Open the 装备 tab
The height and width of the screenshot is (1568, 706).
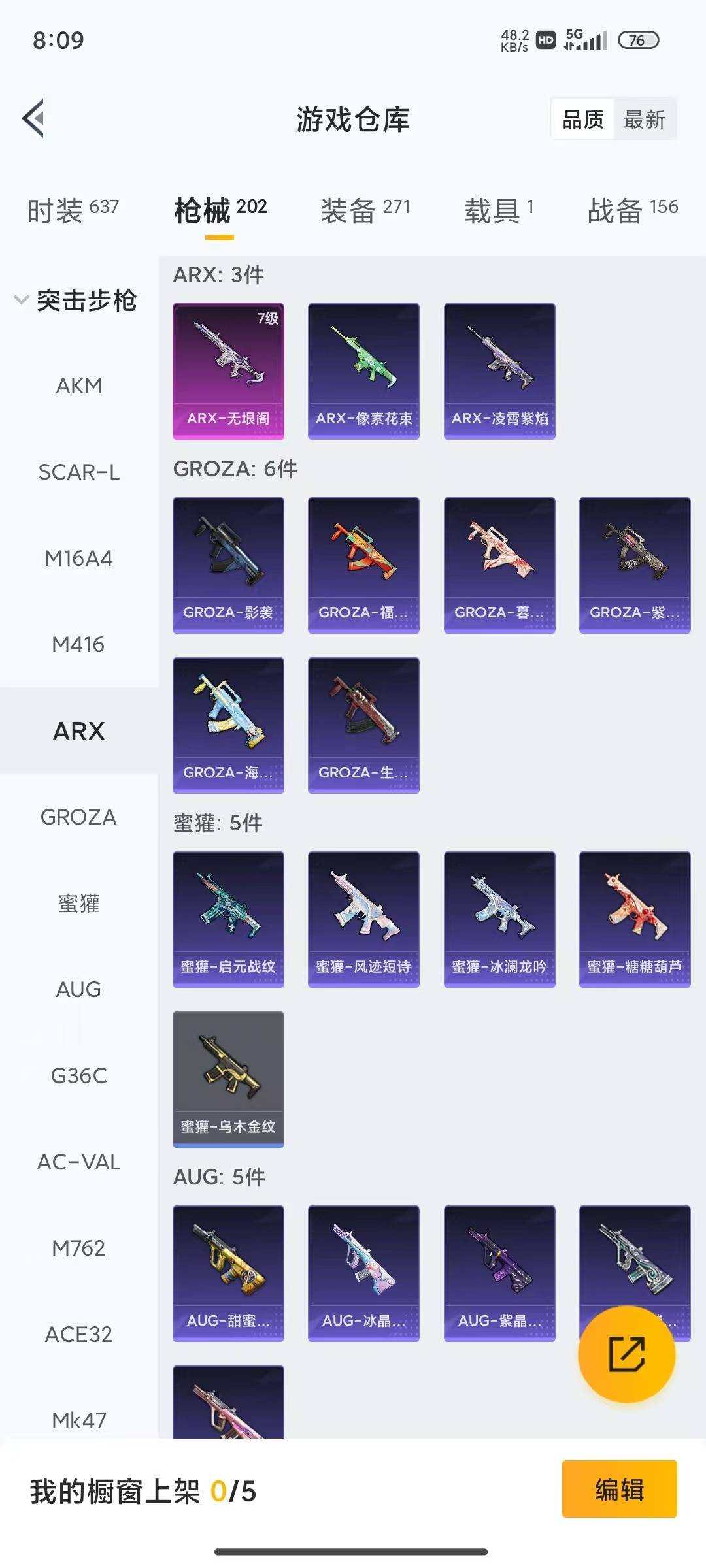click(x=365, y=210)
